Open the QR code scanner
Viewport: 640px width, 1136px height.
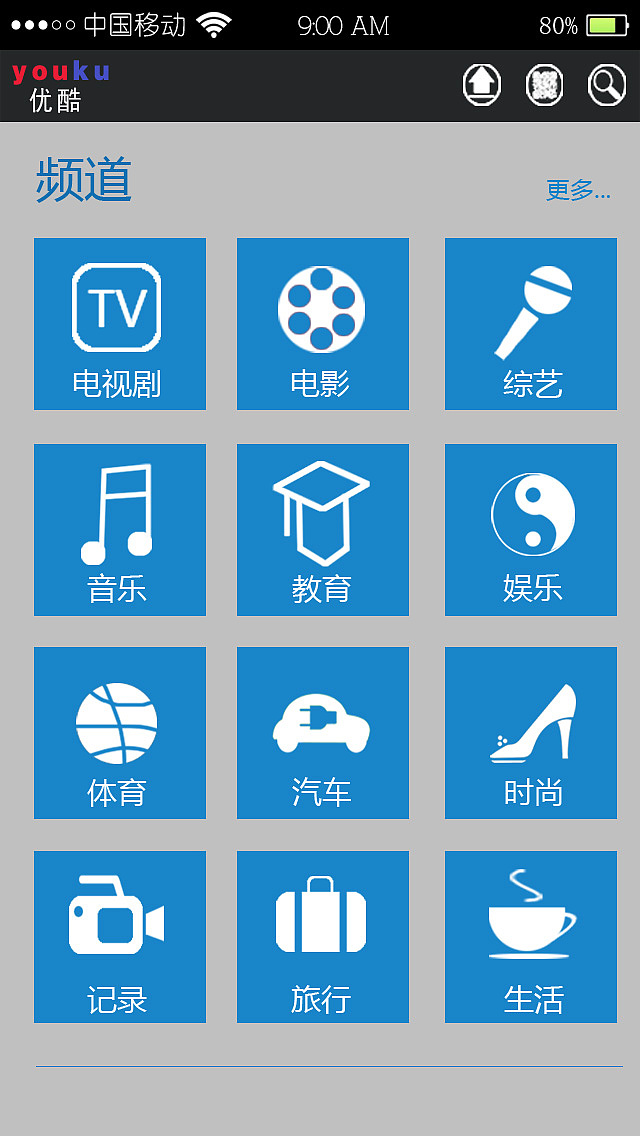click(x=544, y=85)
